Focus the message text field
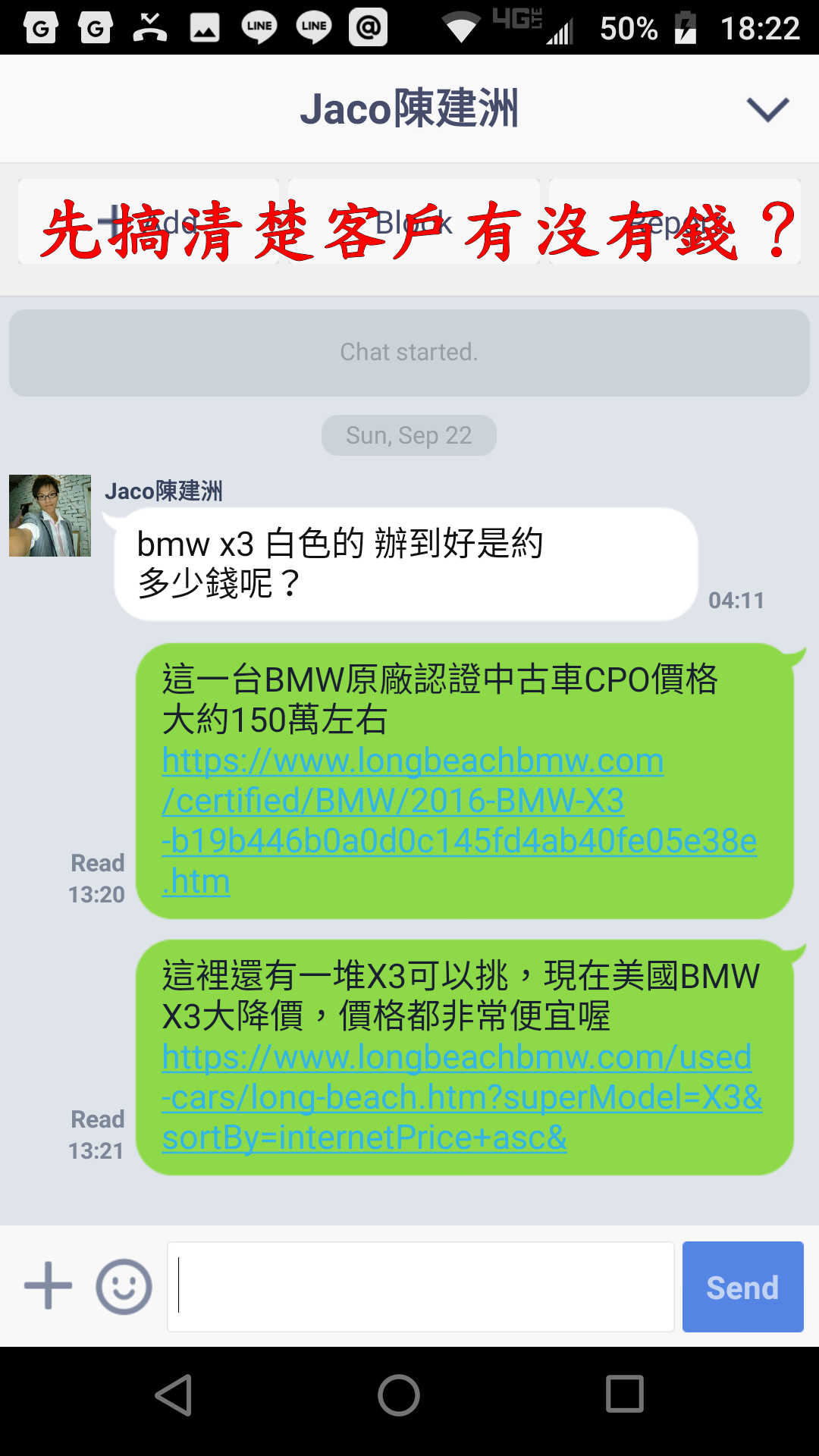The height and width of the screenshot is (1456, 819). [x=421, y=1286]
